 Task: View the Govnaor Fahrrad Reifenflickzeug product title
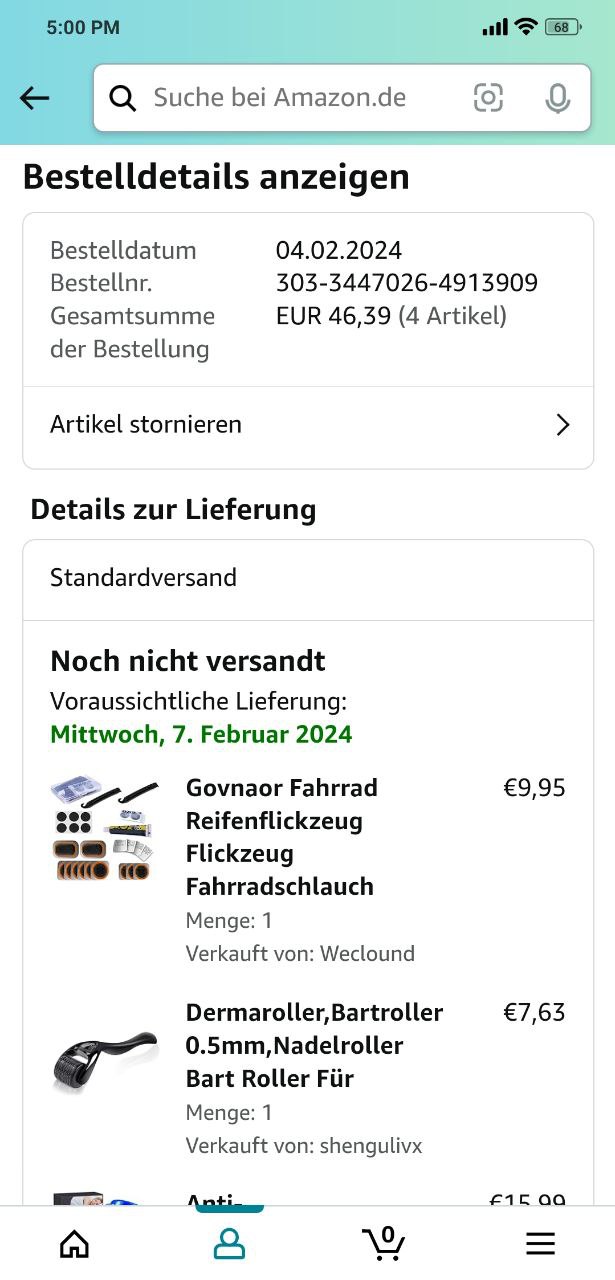click(282, 837)
